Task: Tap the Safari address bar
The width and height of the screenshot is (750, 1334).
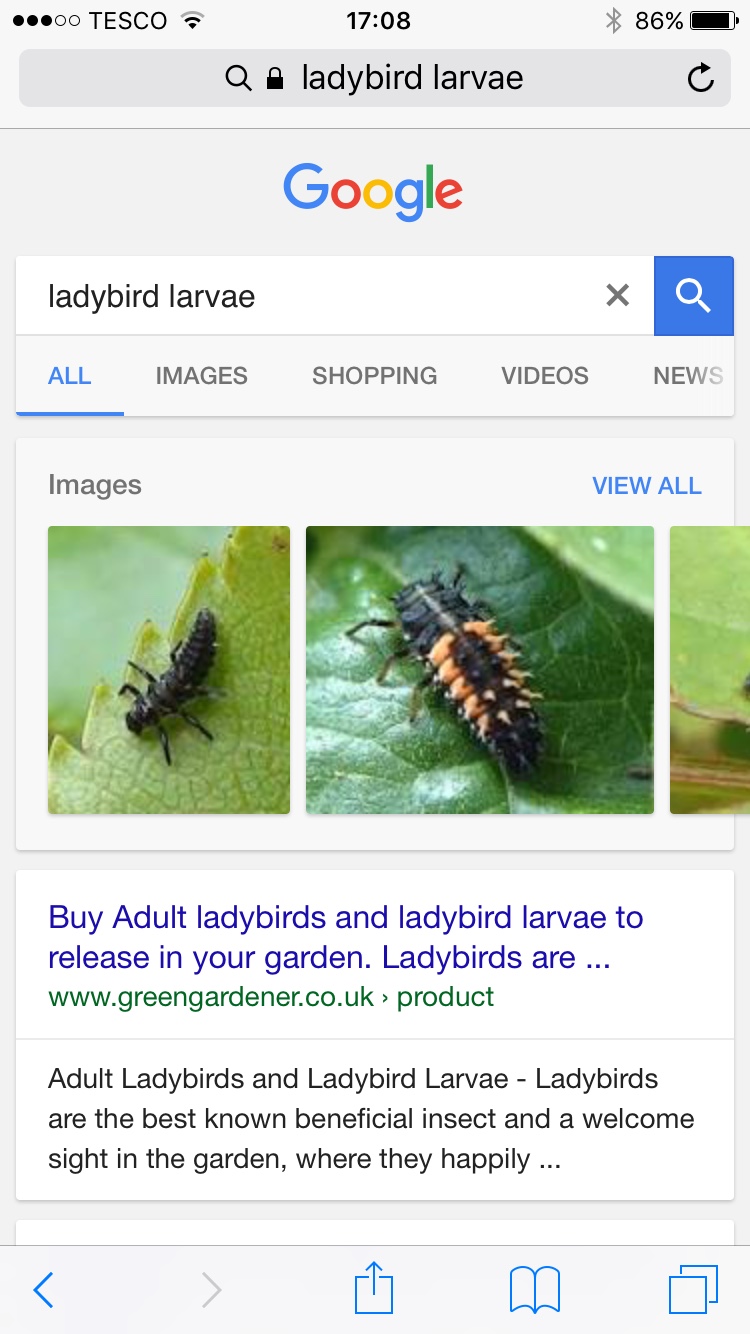Action: click(375, 78)
